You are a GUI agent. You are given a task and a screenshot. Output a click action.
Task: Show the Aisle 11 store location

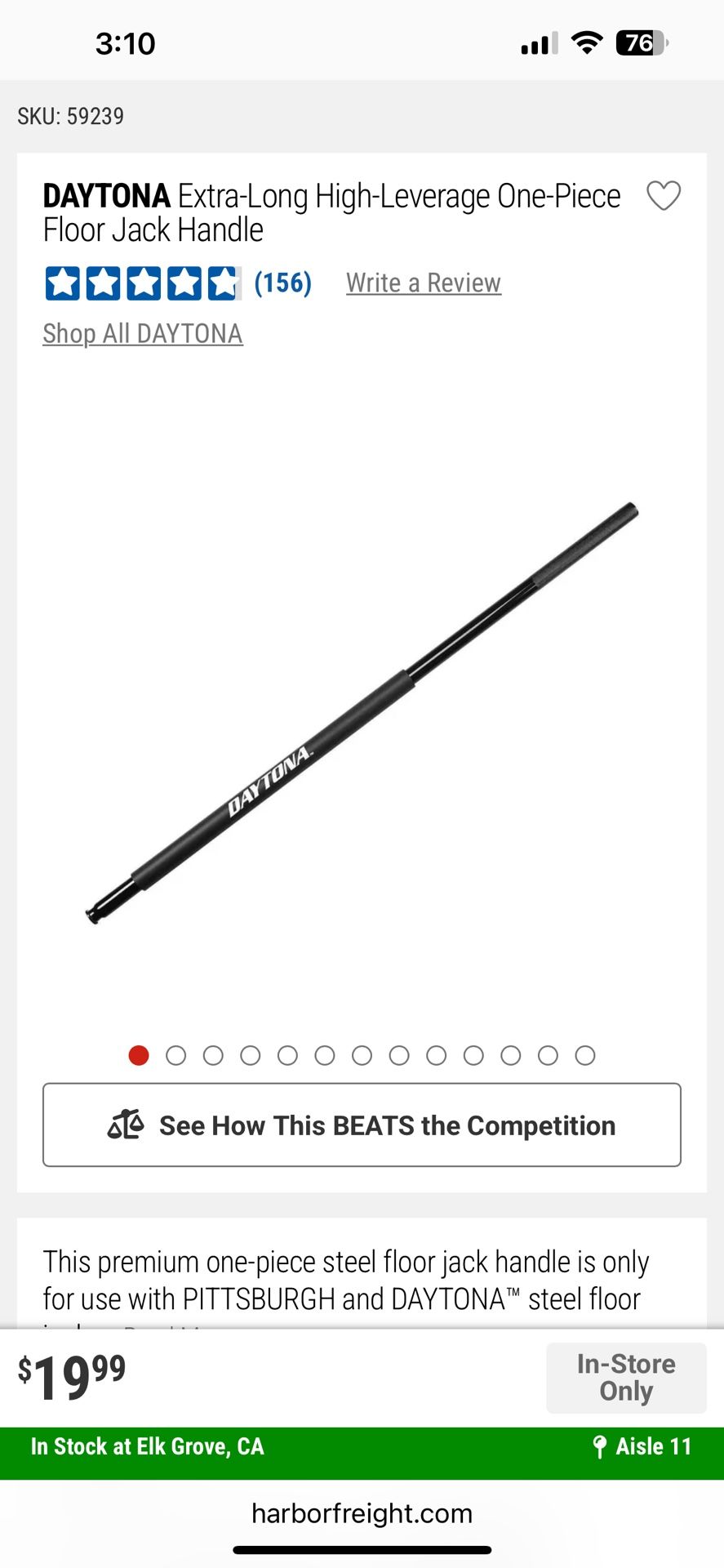pos(642,1446)
